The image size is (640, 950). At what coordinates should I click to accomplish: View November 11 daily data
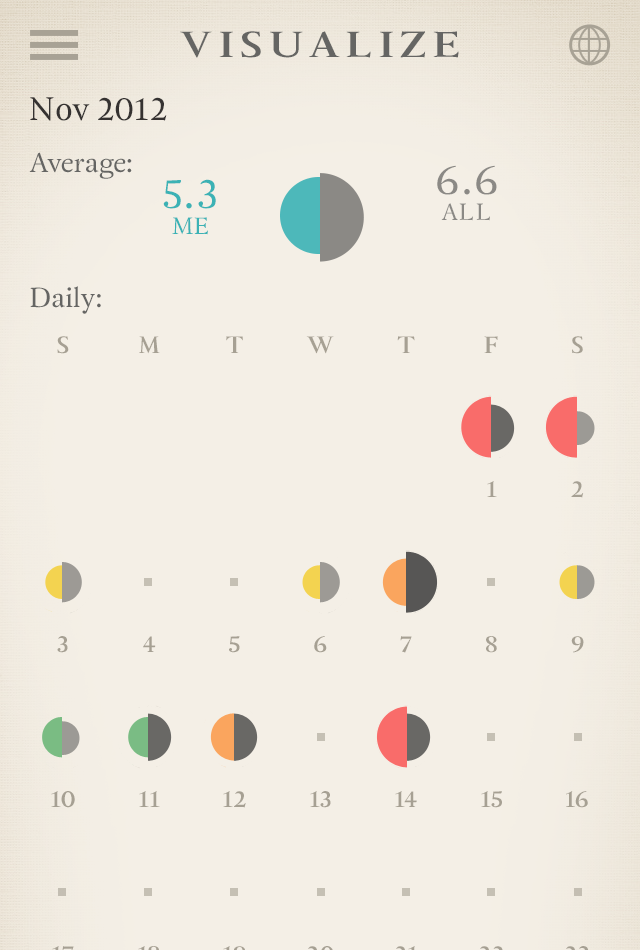click(x=149, y=737)
